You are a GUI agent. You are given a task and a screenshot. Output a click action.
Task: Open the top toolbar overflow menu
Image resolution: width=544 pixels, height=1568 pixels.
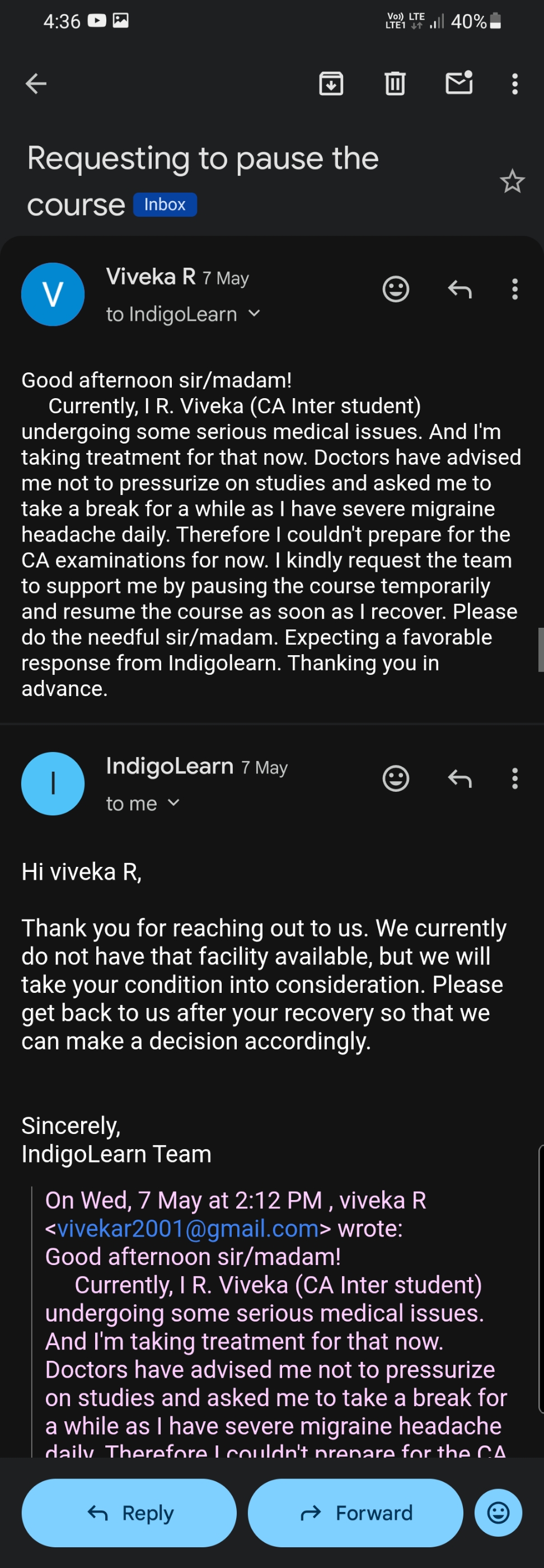coord(515,83)
